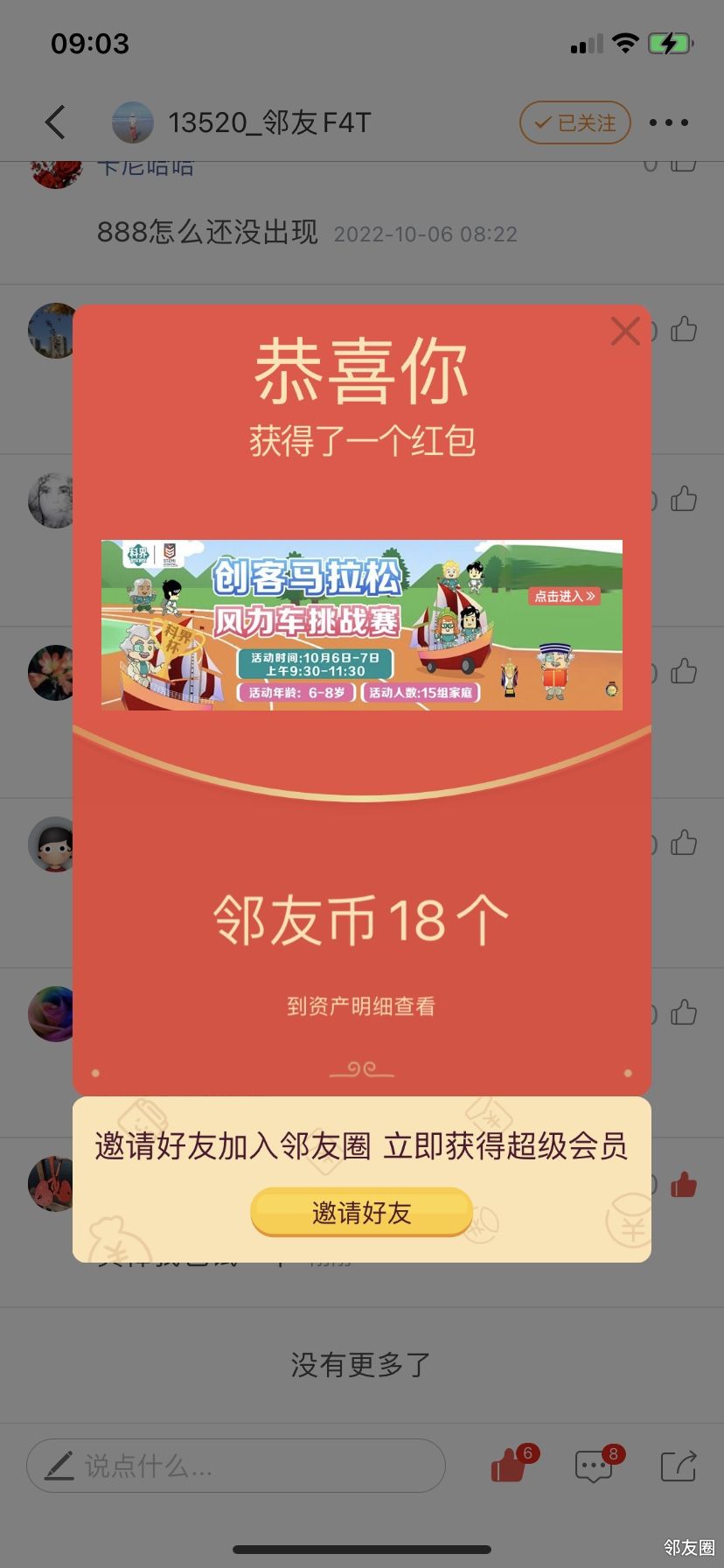
Task: Tap the 说点什么 comment field
Action: [236, 1466]
